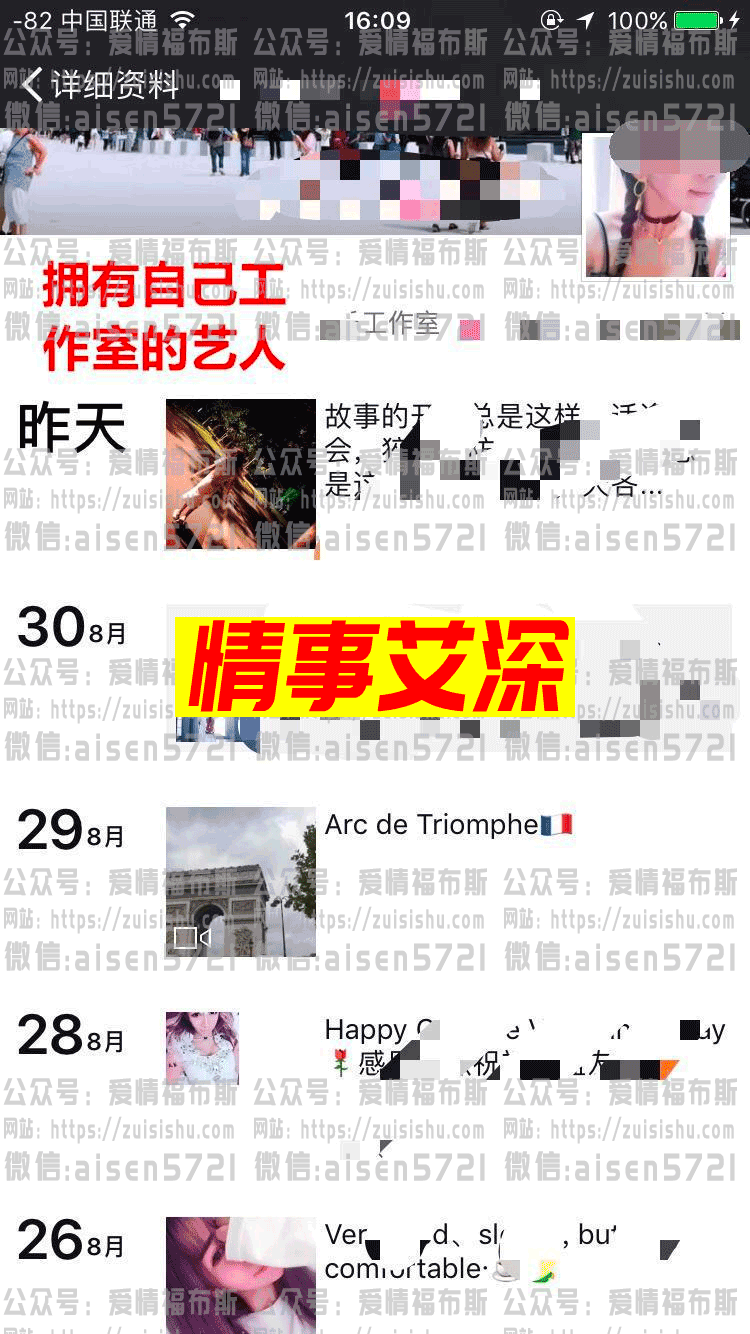Viewport: 750px width, 1334px height.
Task: View the 26 8月 post photo
Action: click(241, 1274)
